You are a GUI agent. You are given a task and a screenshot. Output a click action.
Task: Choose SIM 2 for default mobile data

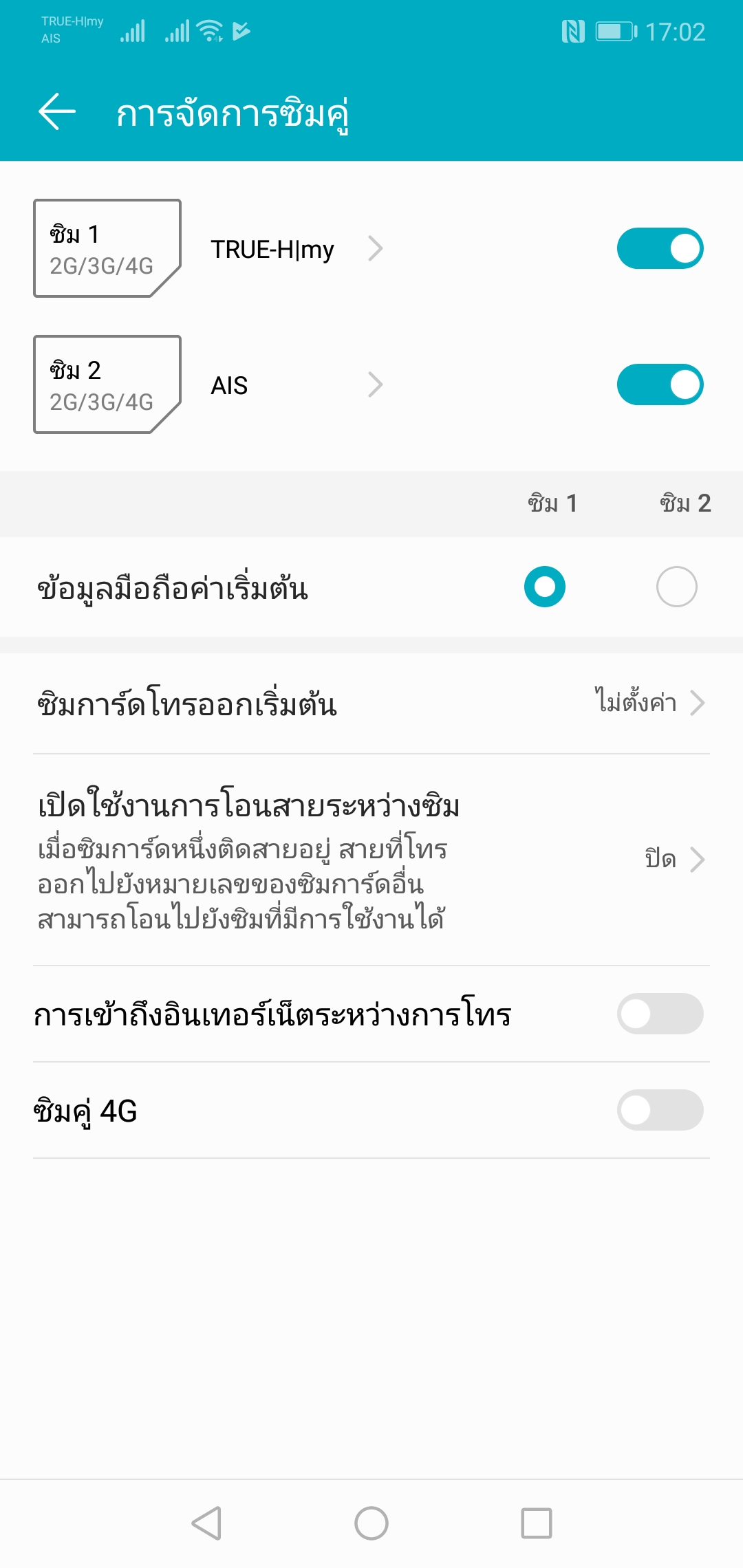[x=676, y=587]
